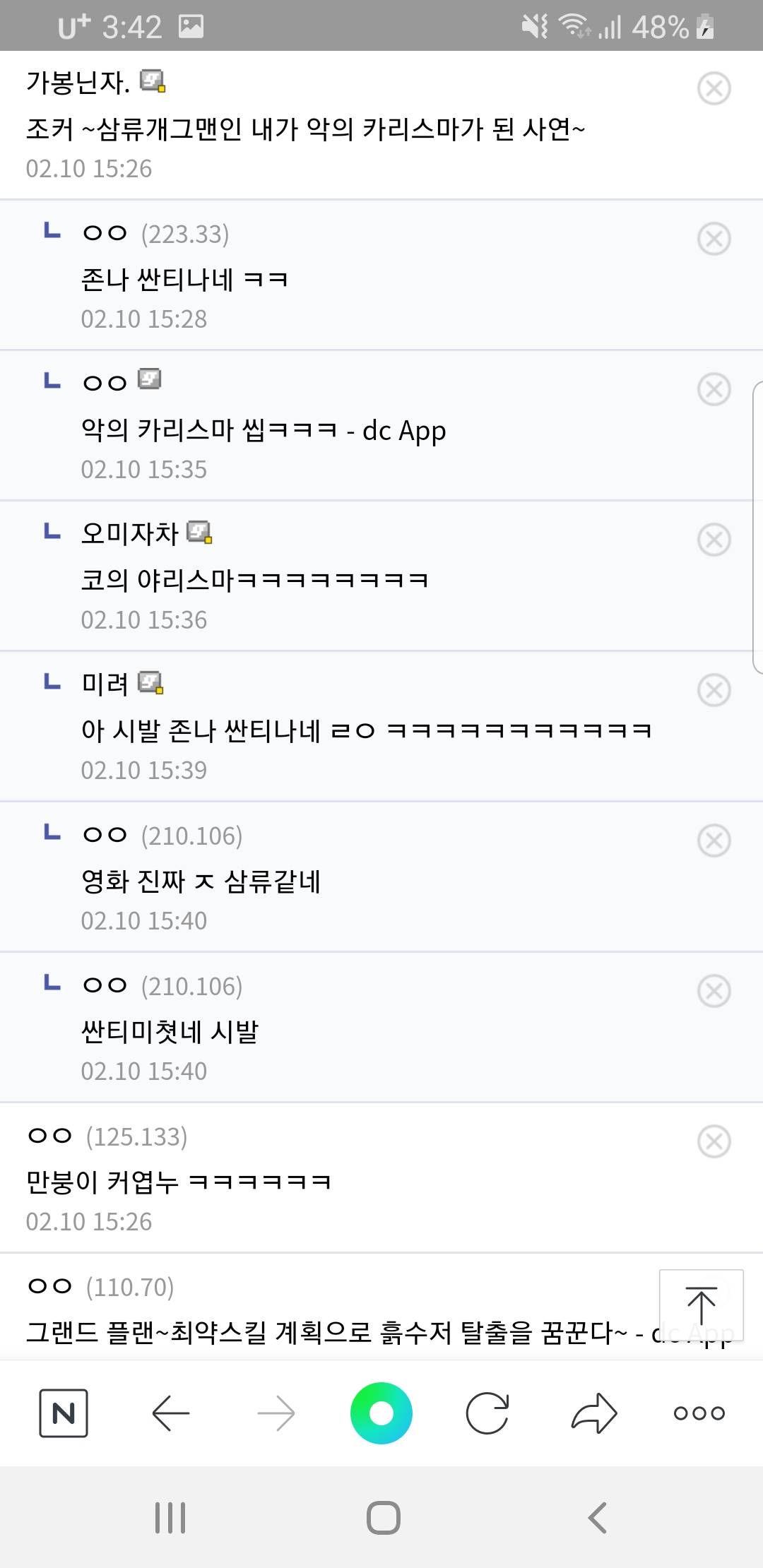
Task: Open the profile of 오미자차
Action: [x=129, y=533]
